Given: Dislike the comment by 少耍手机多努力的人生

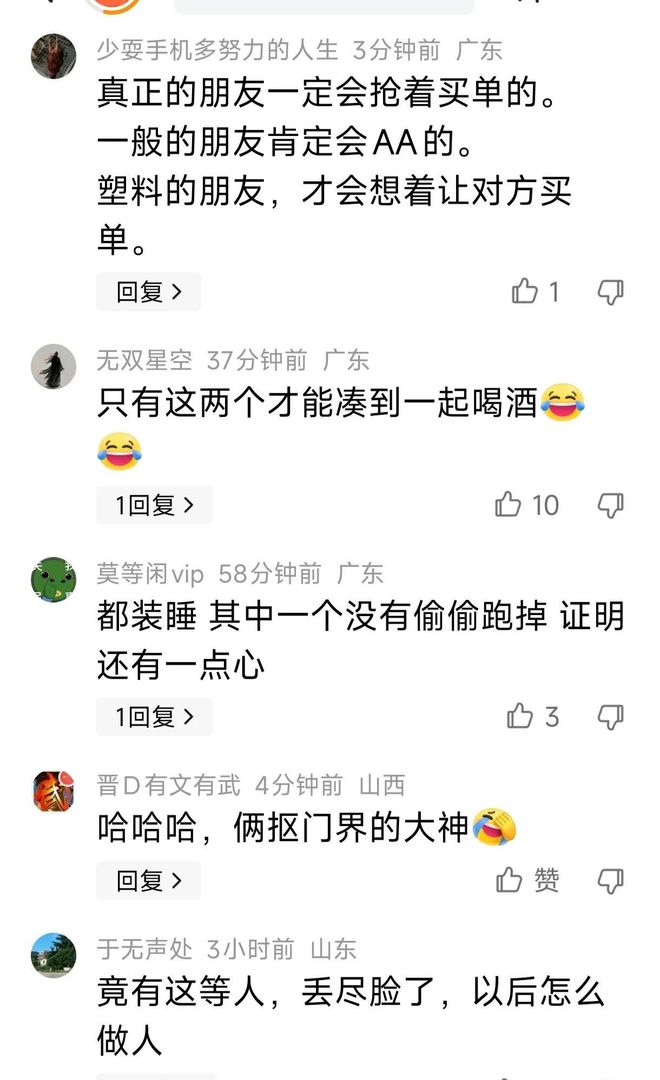Looking at the screenshot, I should pyautogui.click(x=610, y=292).
